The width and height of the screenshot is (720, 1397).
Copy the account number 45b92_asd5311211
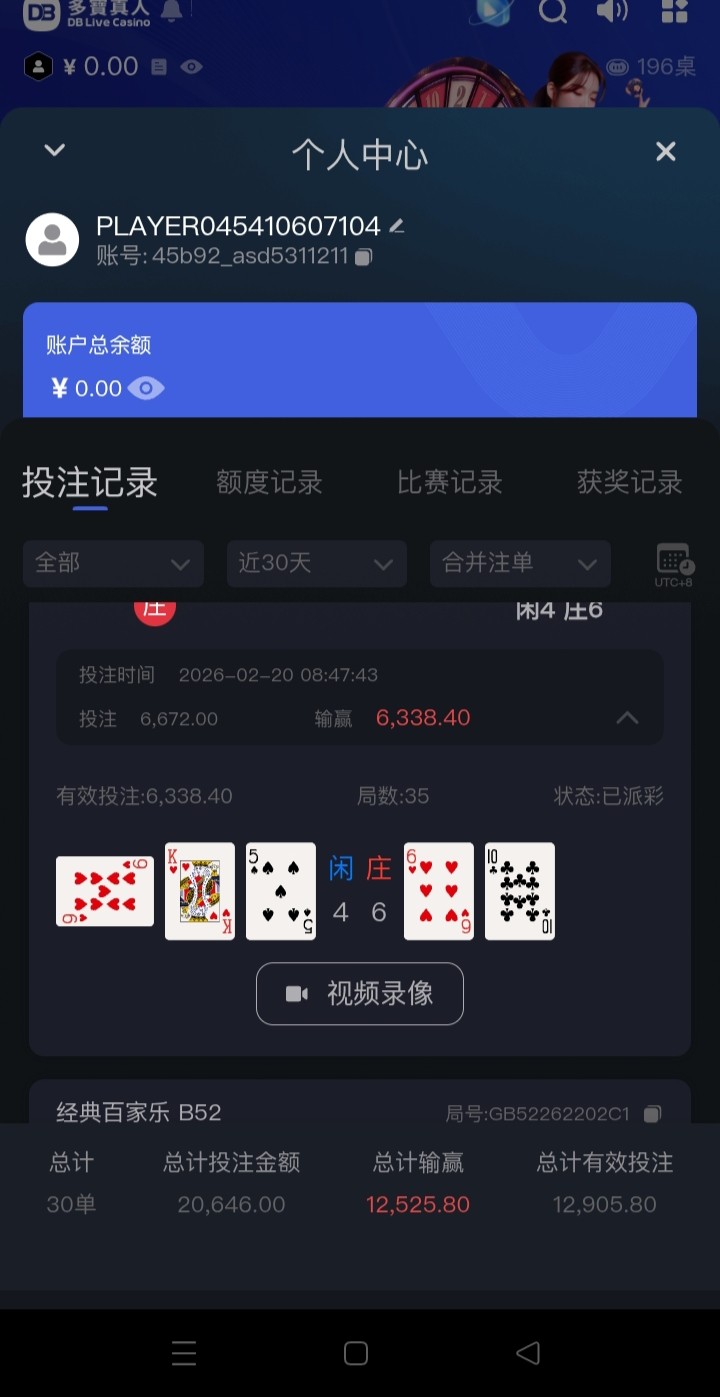click(x=364, y=257)
